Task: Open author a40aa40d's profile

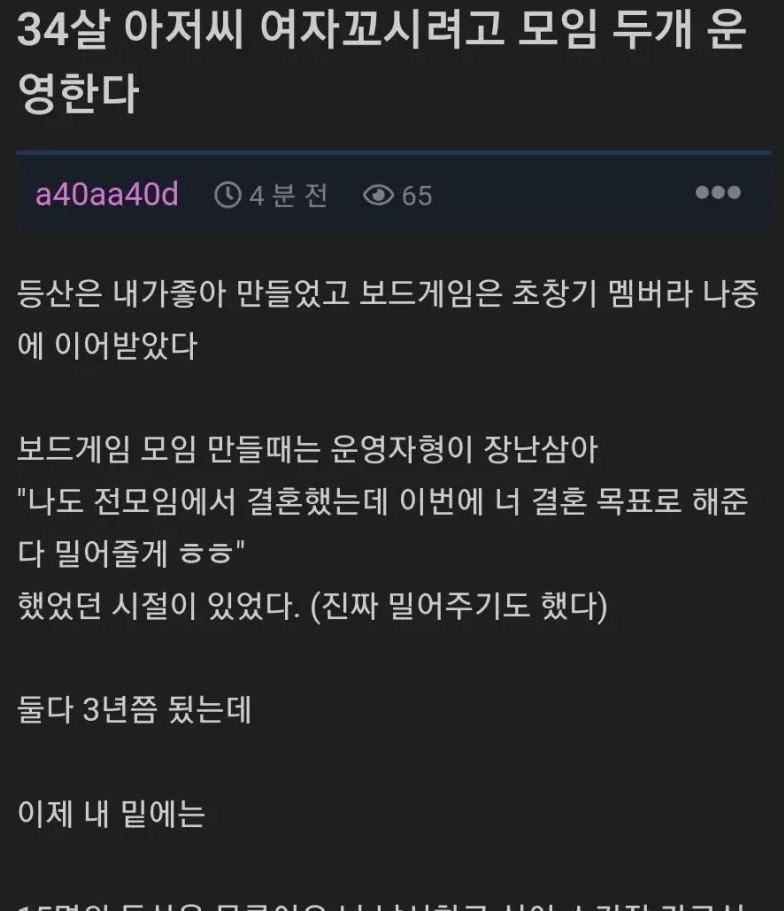Action: point(107,194)
